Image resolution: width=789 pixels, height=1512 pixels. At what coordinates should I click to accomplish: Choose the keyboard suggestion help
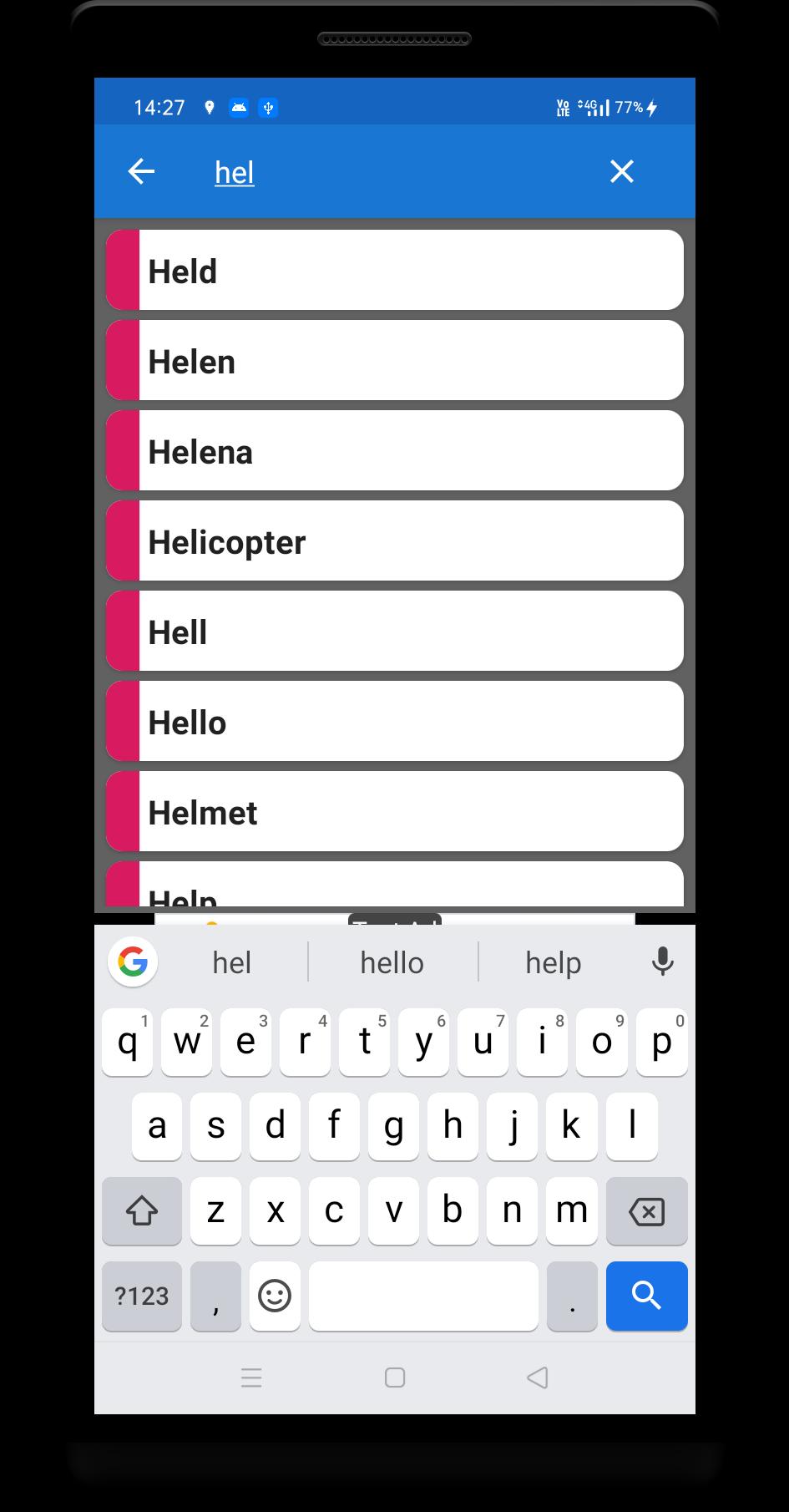[x=553, y=962]
